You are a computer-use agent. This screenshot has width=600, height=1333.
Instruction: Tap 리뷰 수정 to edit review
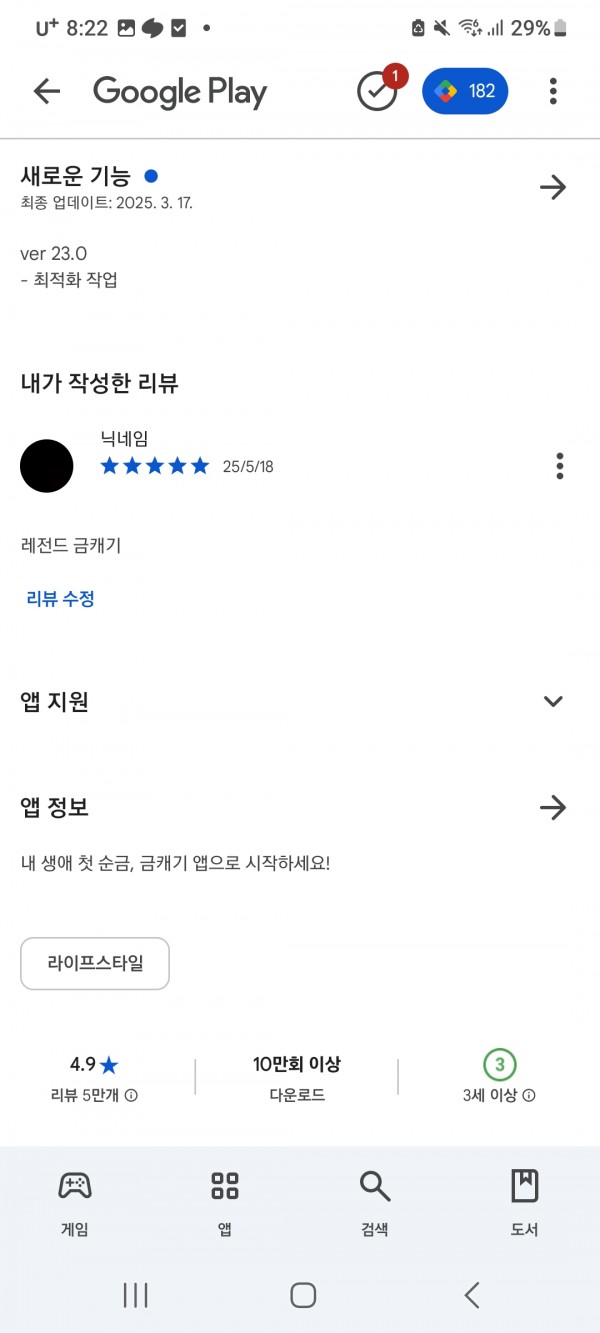(x=60, y=599)
